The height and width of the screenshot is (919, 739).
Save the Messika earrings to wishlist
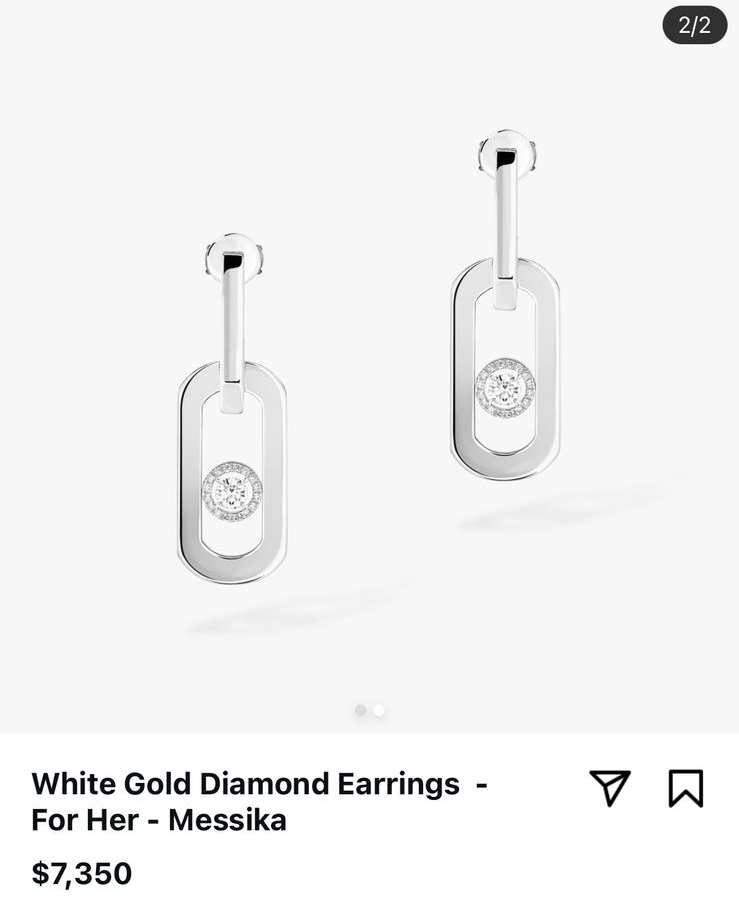[686, 788]
